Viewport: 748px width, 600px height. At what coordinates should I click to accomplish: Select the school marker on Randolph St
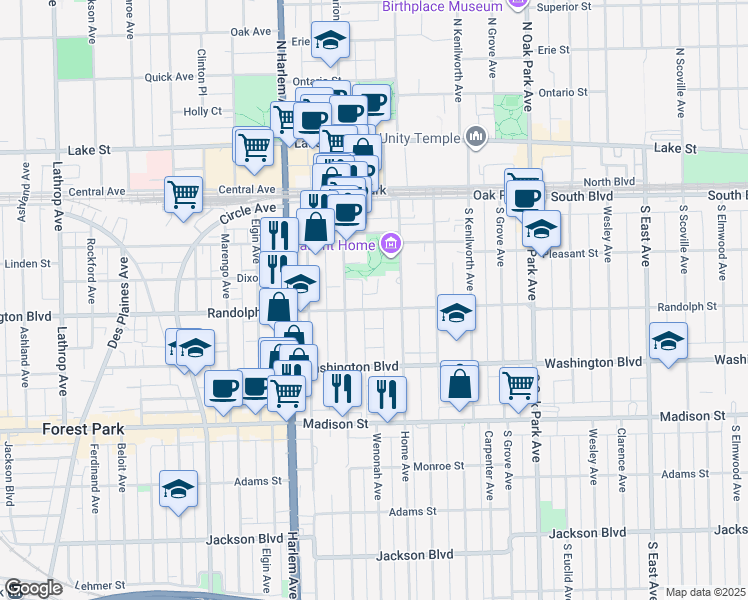click(456, 313)
